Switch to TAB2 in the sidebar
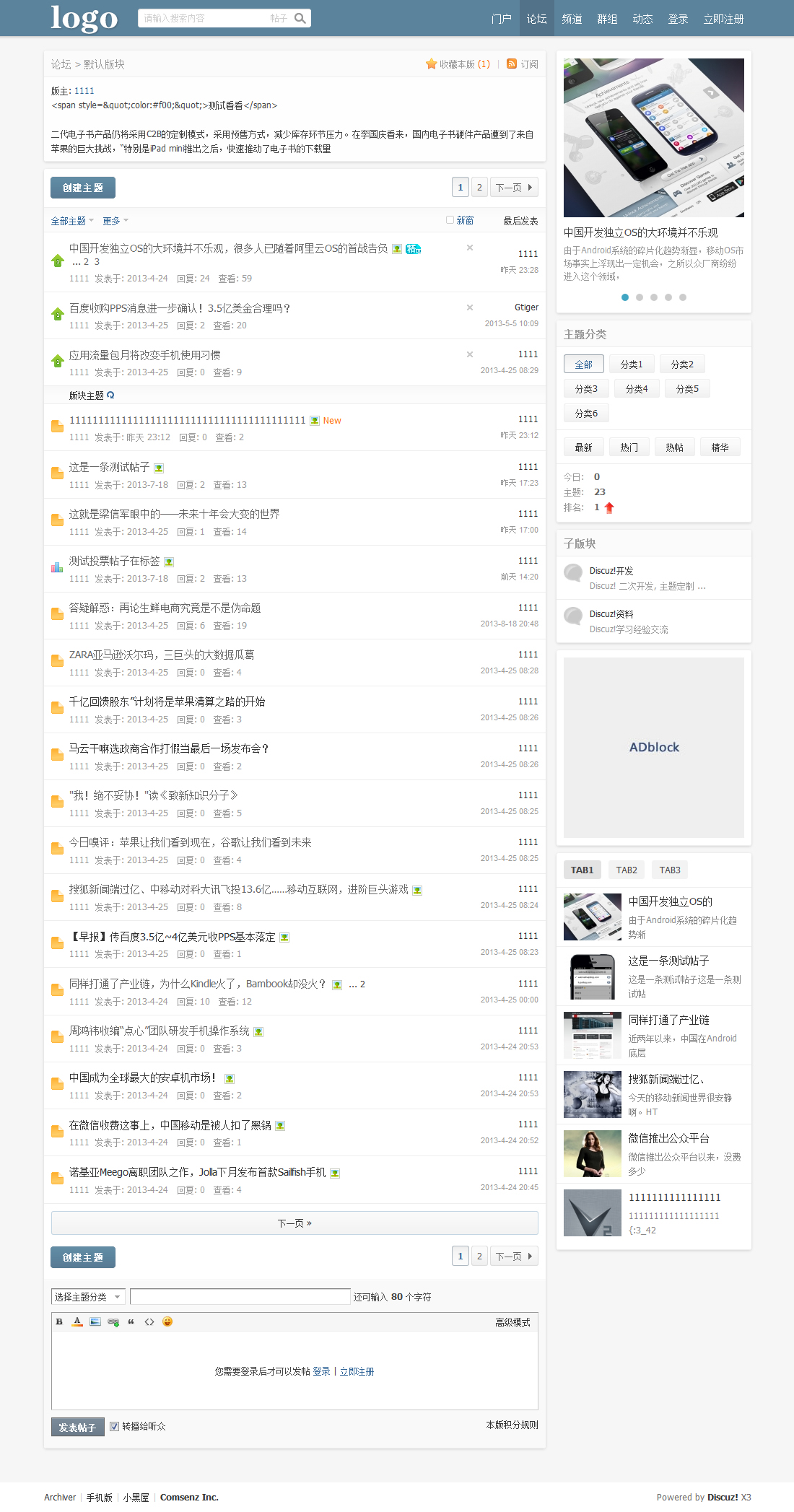 (627, 870)
